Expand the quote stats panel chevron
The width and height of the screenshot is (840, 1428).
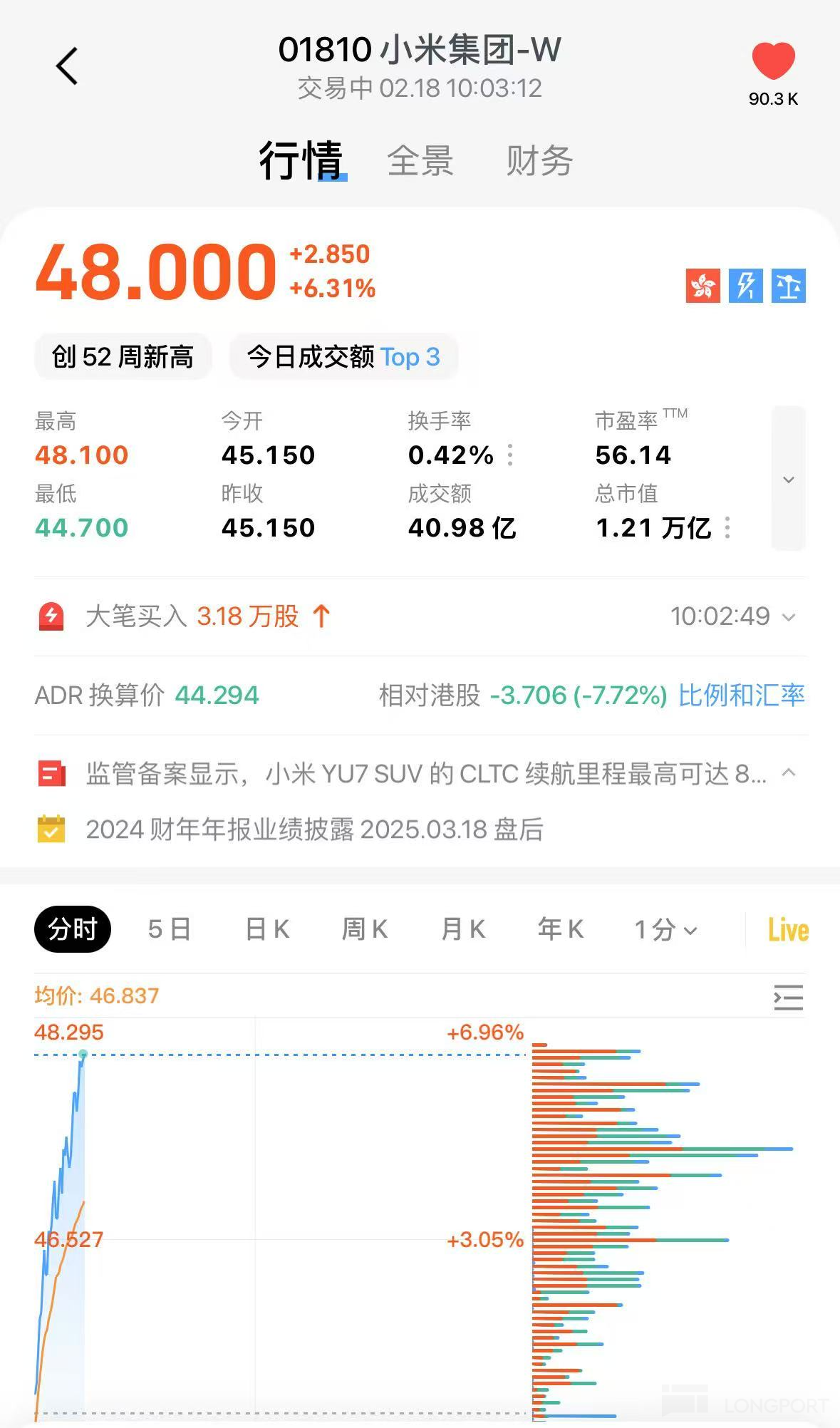click(788, 479)
